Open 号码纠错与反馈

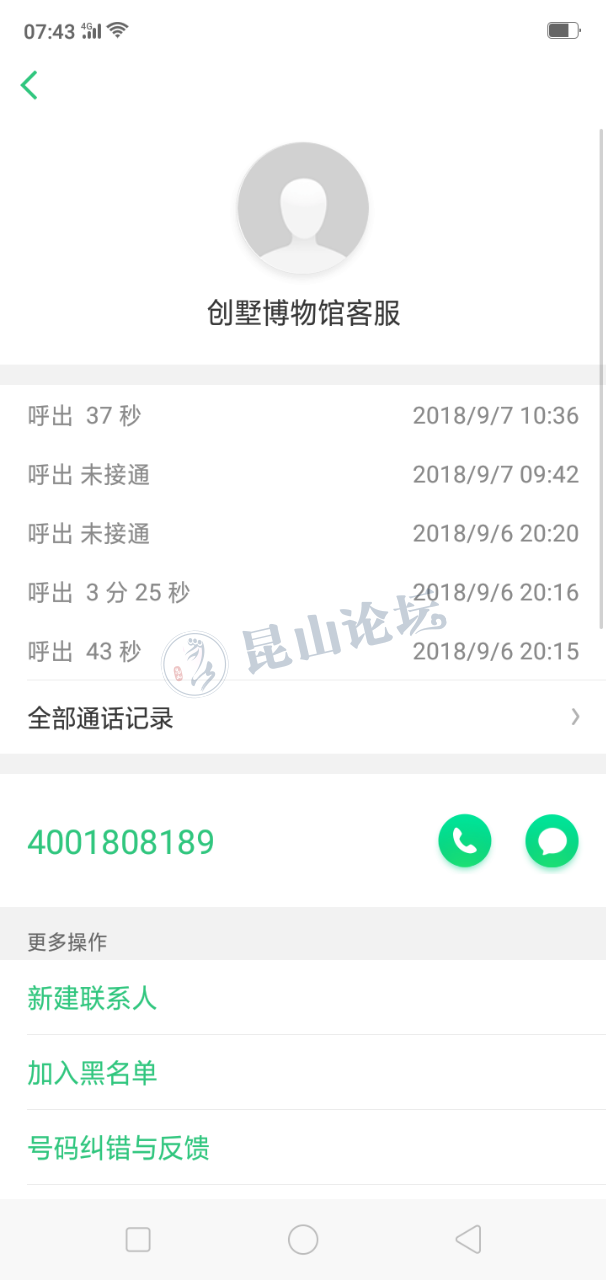tap(118, 1148)
